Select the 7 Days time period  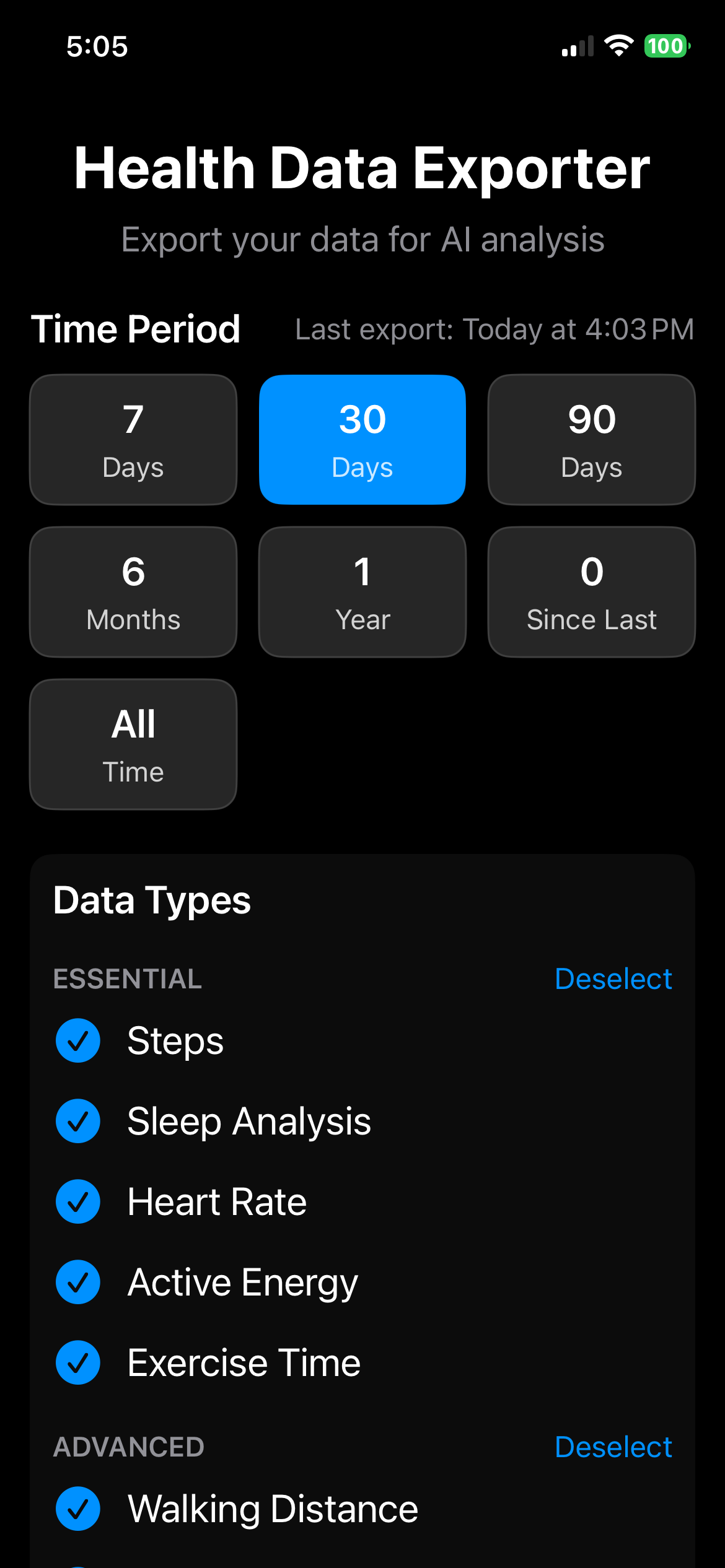click(x=133, y=440)
